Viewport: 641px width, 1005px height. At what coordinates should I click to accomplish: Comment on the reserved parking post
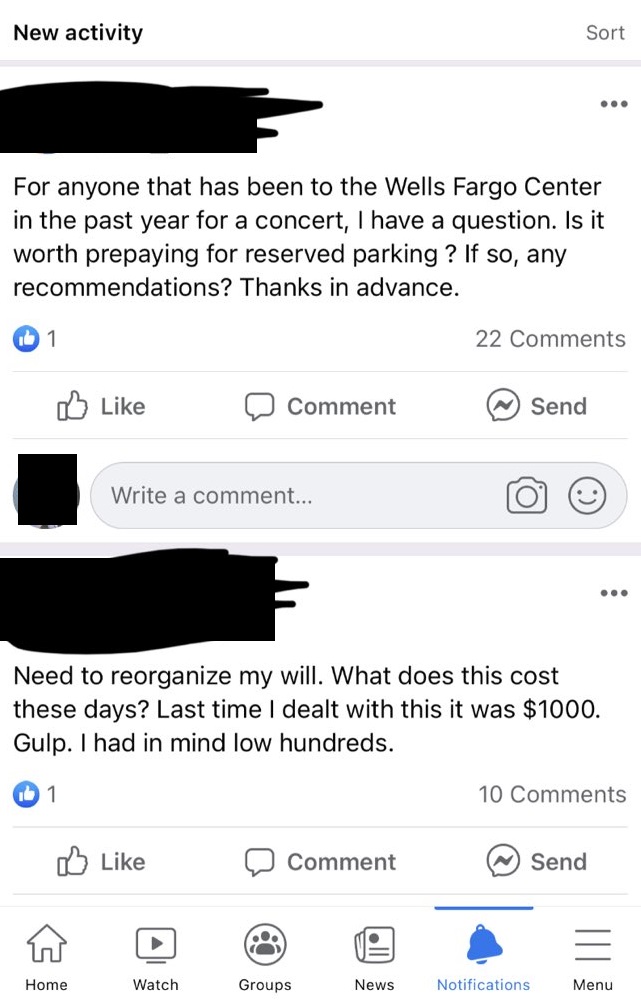[321, 406]
